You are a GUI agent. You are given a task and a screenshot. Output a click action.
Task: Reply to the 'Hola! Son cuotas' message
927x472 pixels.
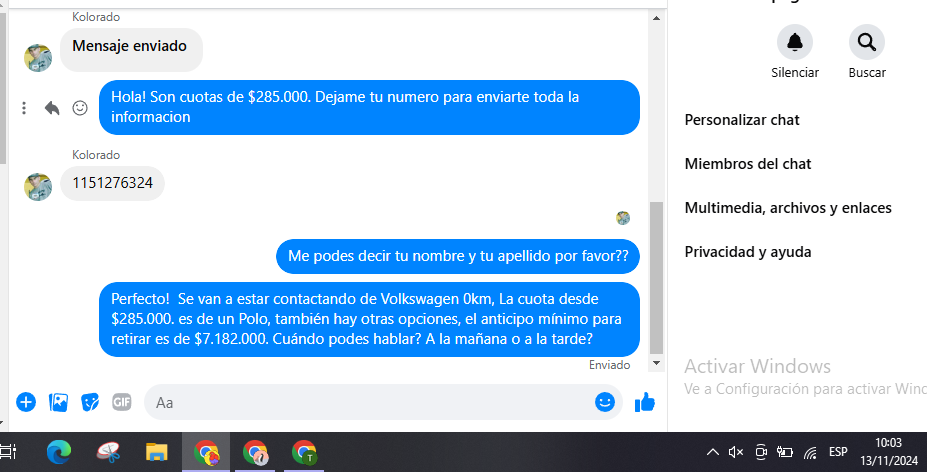click(x=52, y=108)
